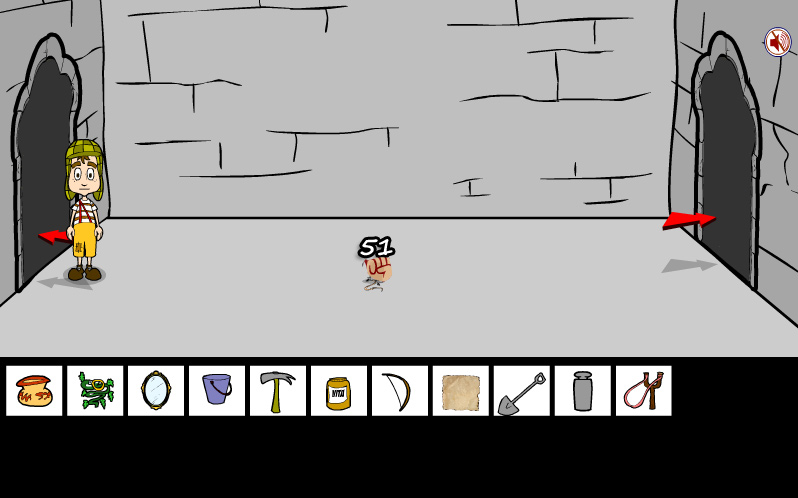
Task: Select the green frog item from inventory
Action: tap(95, 391)
